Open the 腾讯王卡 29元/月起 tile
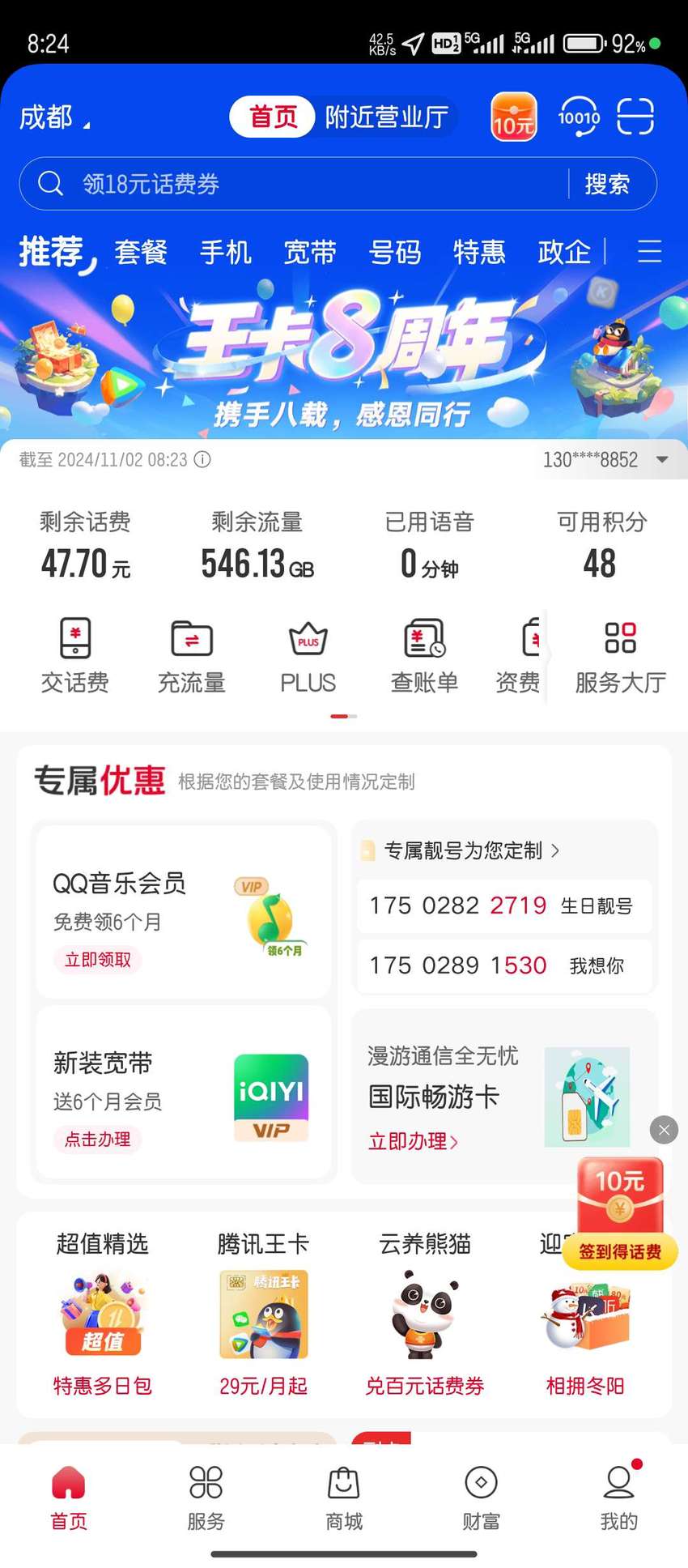The height and width of the screenshot is (1568, 688). (263, 1312)
